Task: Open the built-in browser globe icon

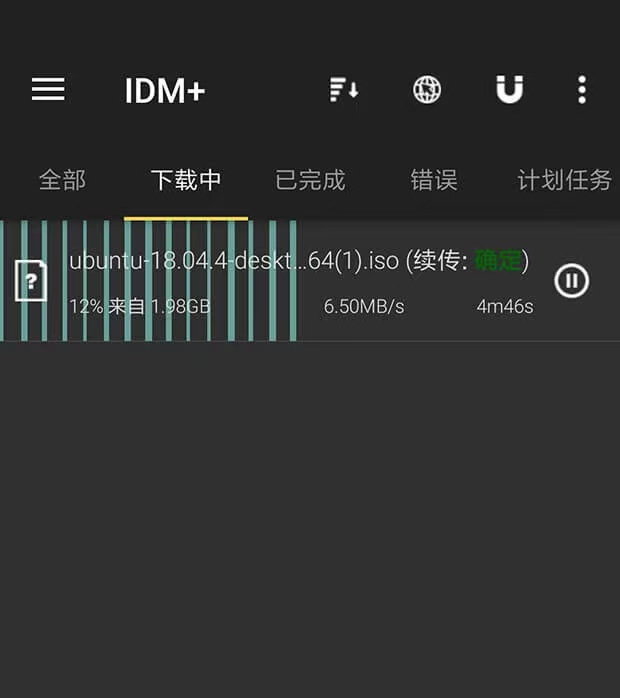Action: tap(427, 90)
